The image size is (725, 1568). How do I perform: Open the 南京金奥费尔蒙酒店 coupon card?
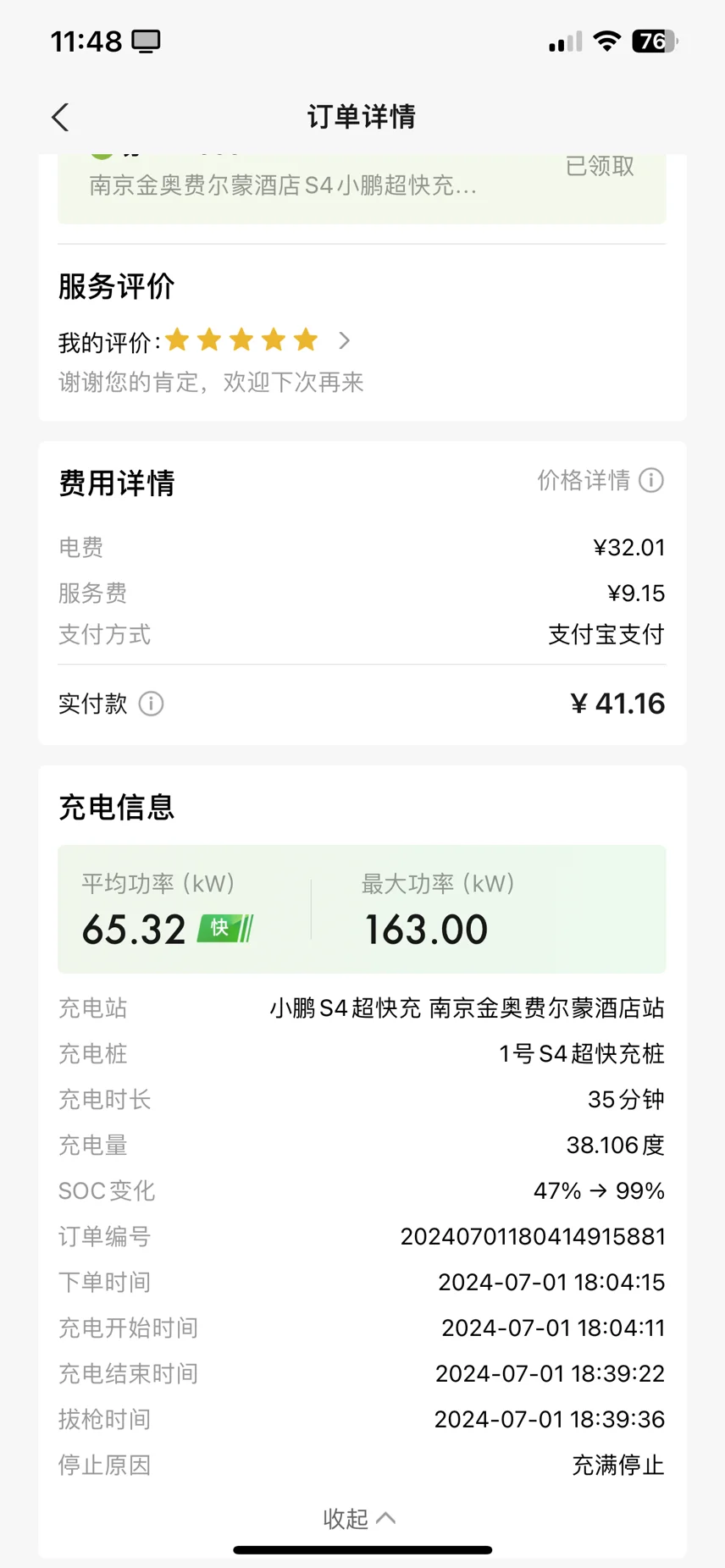point(362,188)
